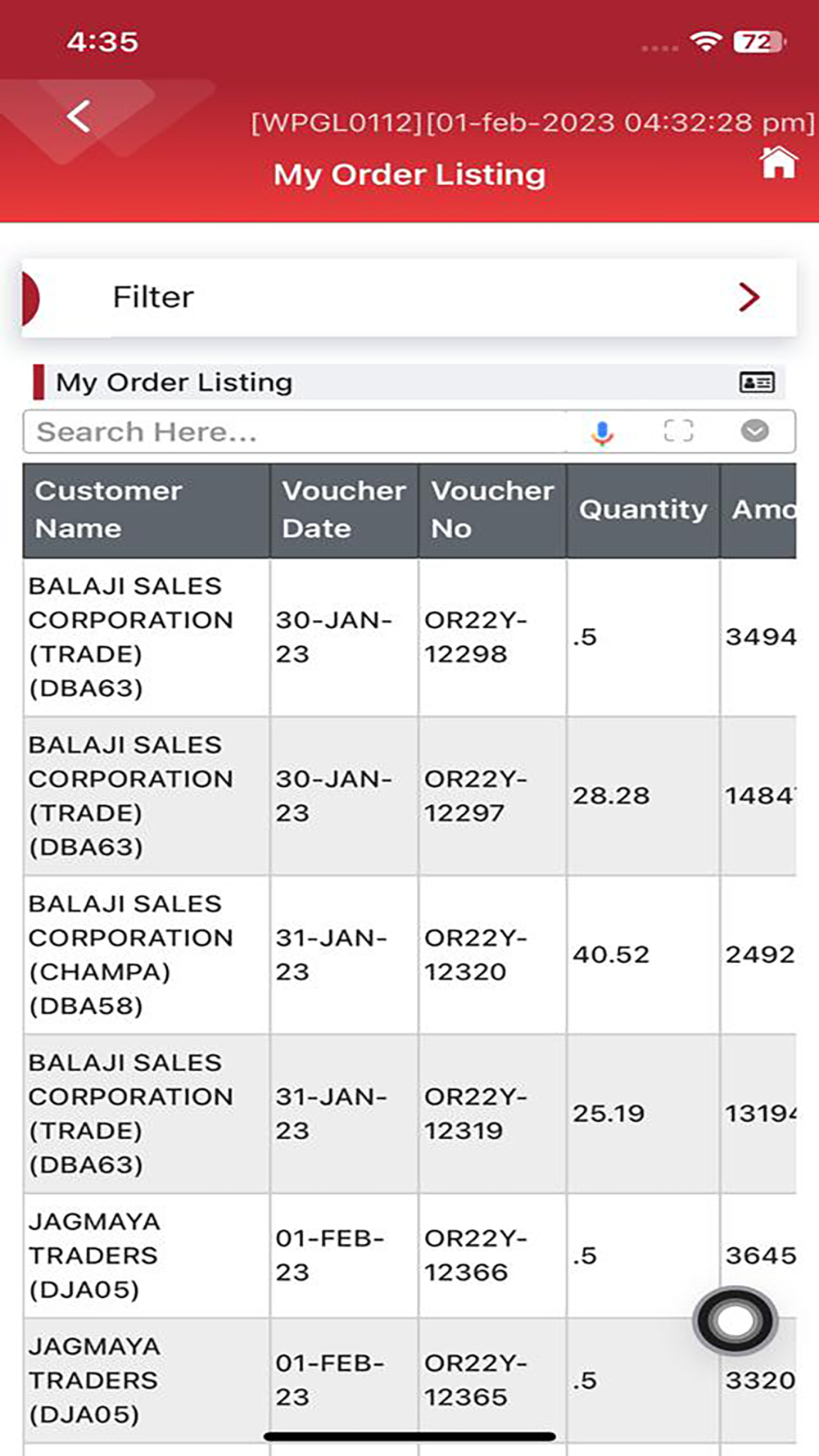Open the dropdown arrow in search bar
This screenshot has height=1456, width=819.
pyautogui.click(x=754, y=431)
